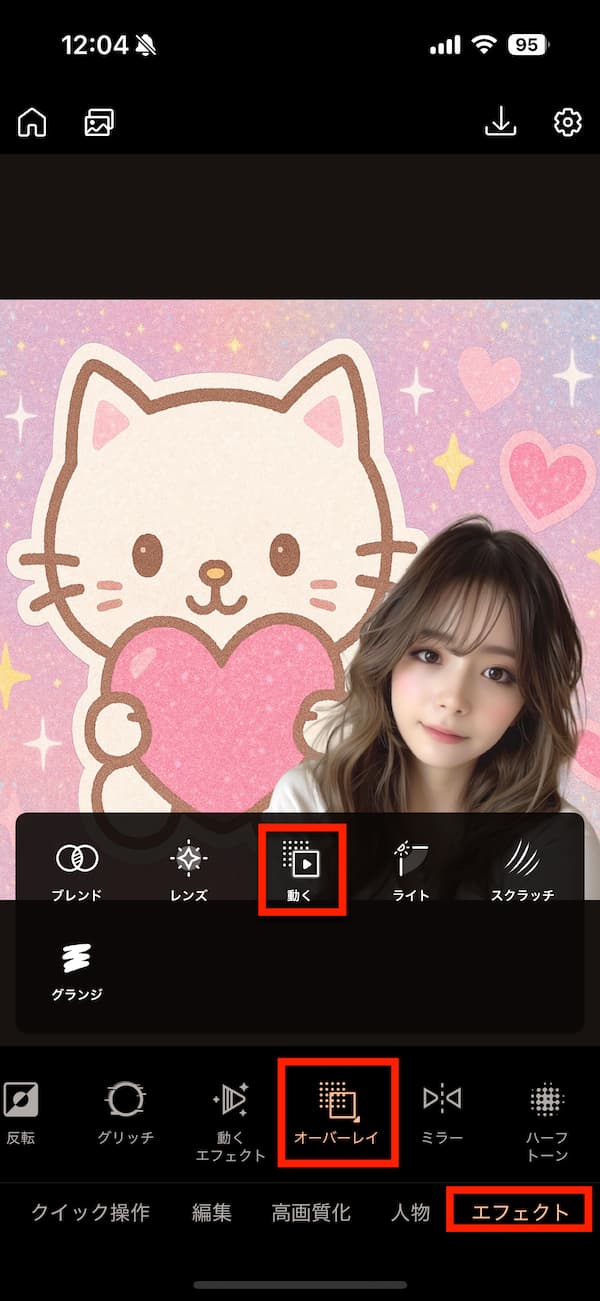Open the settings gear
Screen dimensions: 600x1301
[567, 123]
